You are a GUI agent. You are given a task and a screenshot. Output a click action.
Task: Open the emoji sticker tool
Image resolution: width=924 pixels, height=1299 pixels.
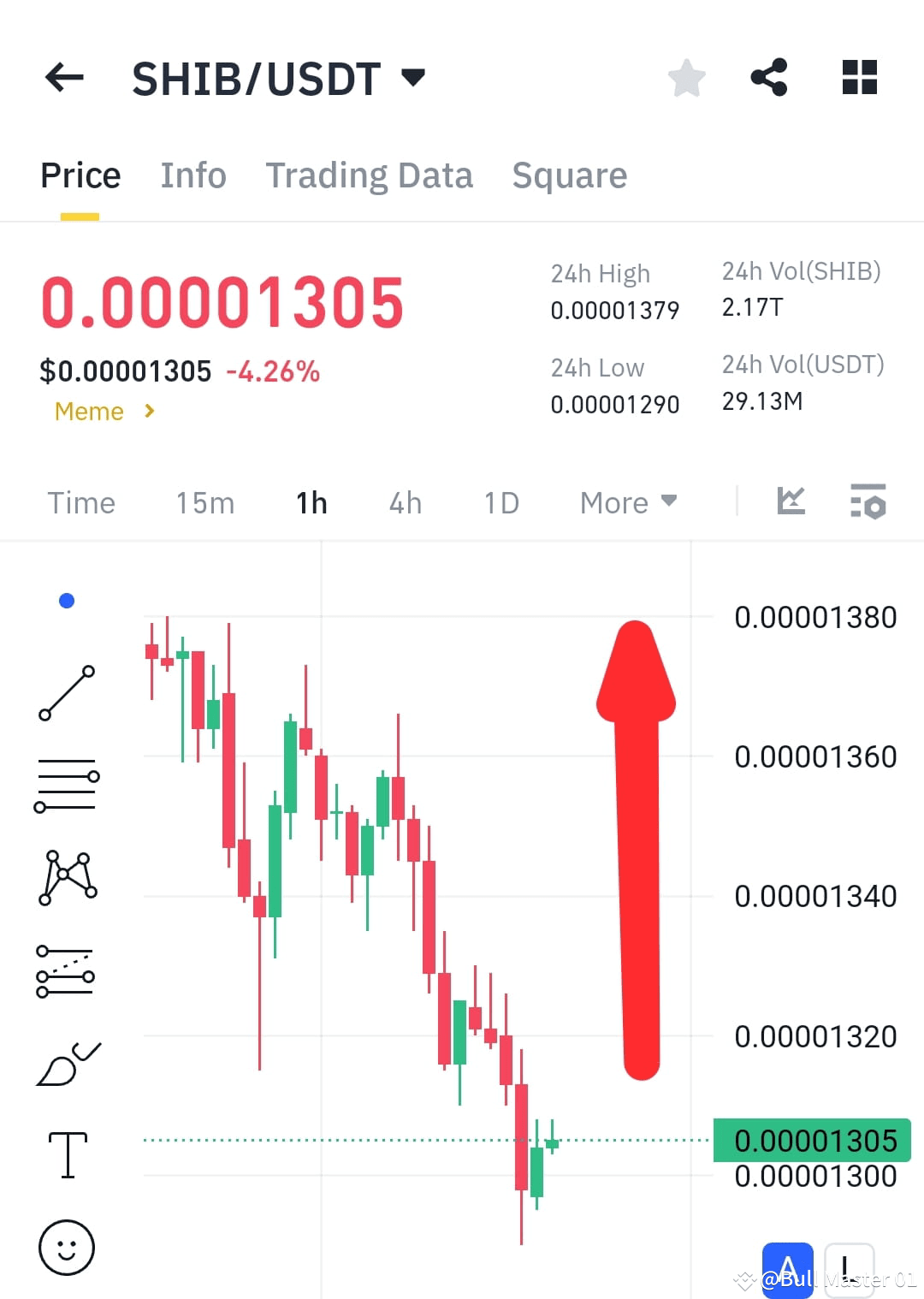click(x=67, y=1249)
